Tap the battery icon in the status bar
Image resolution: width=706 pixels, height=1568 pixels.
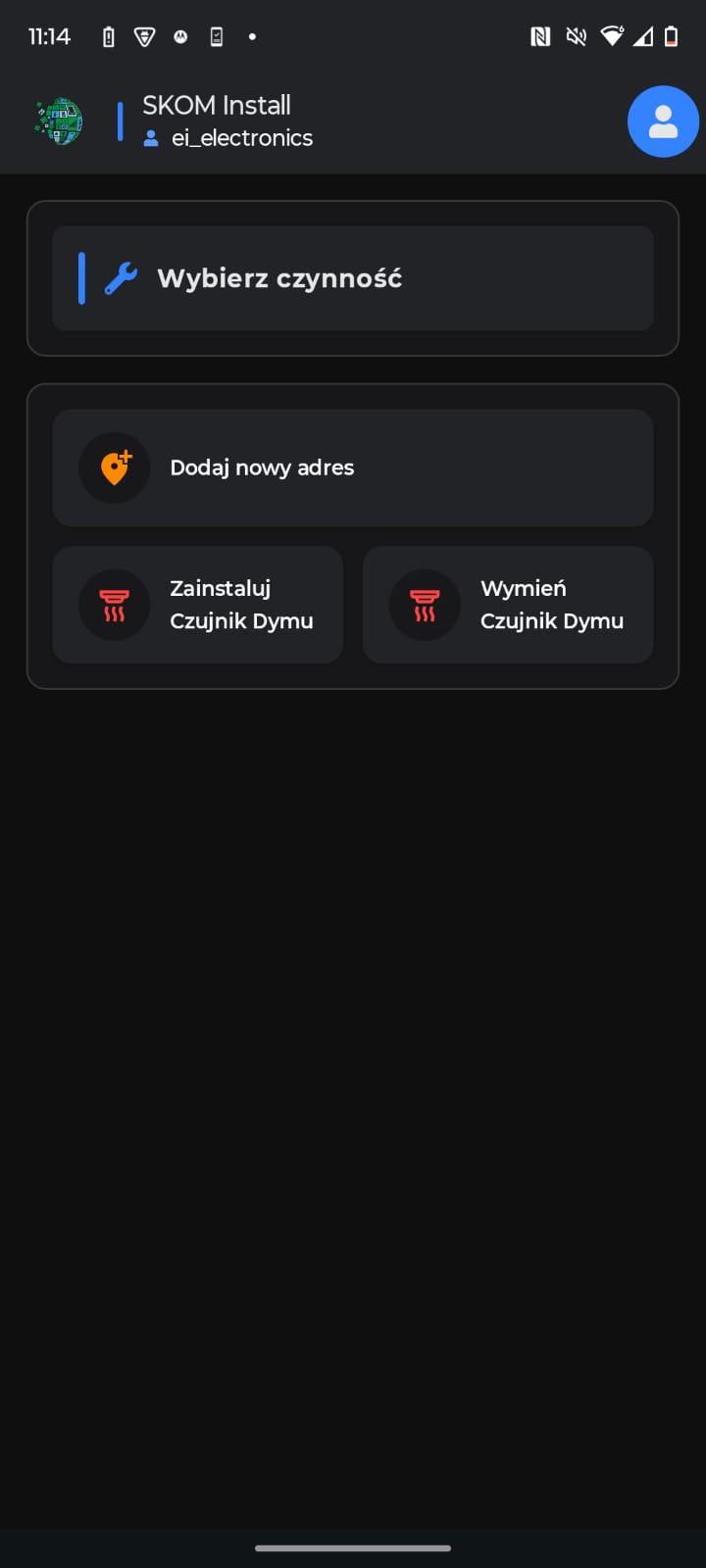(x=671, y=36)
